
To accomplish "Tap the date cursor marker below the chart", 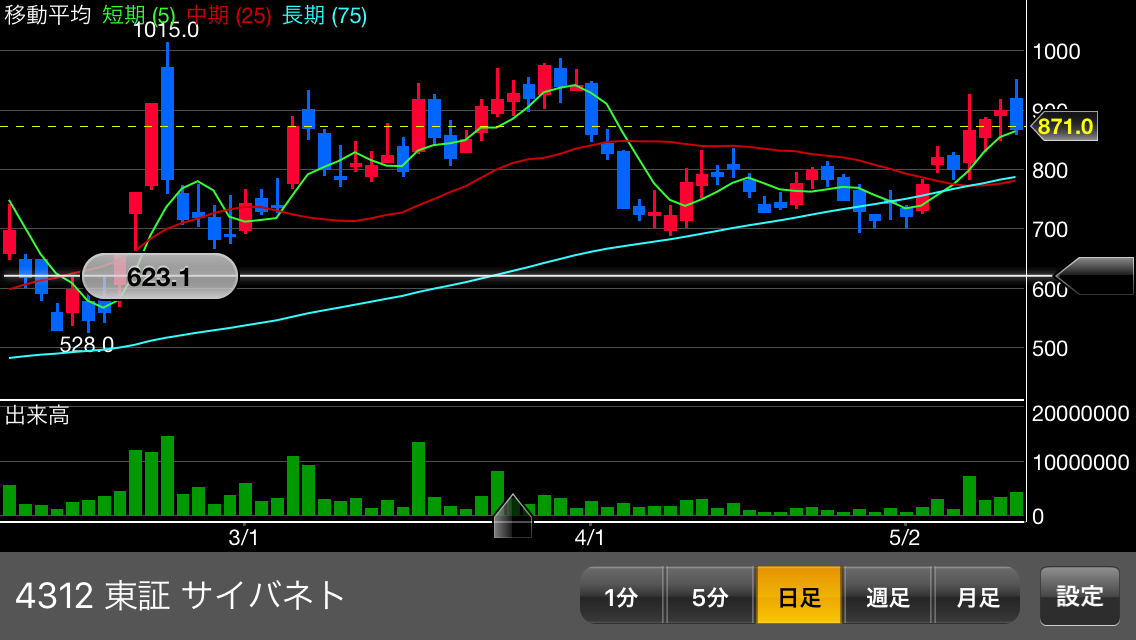I will 512,517.
